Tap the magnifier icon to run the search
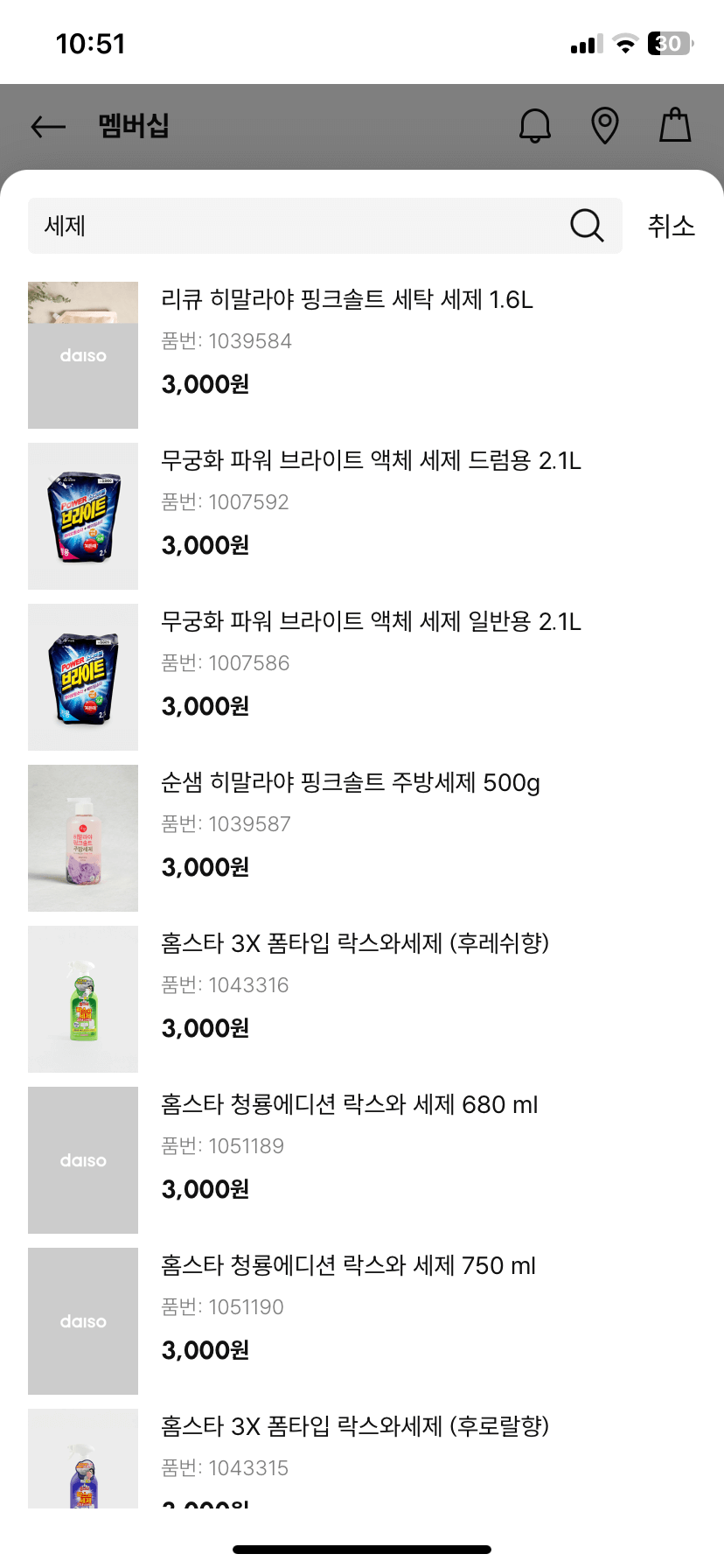Image resolution: width=724 pixels, height=1568 pixels. point(586,226)
